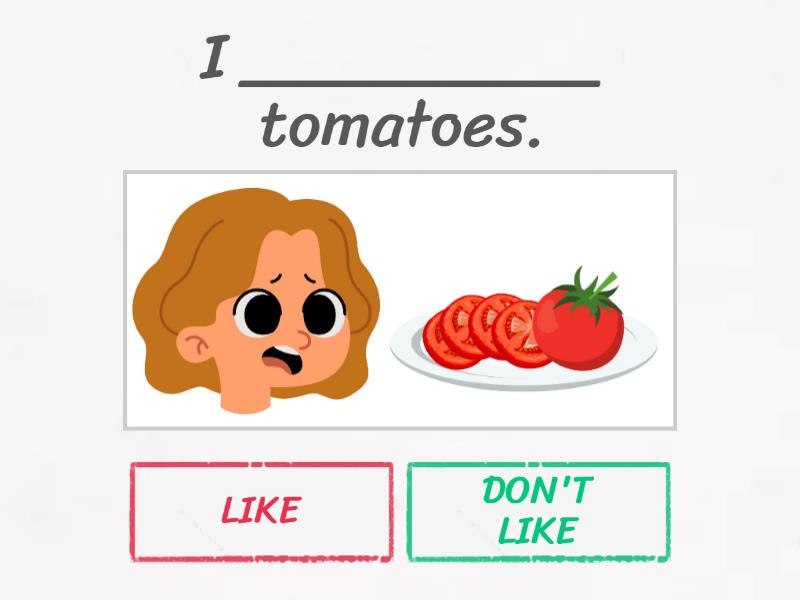Choose the DON'T LIKE answer

tap(537, 511)
